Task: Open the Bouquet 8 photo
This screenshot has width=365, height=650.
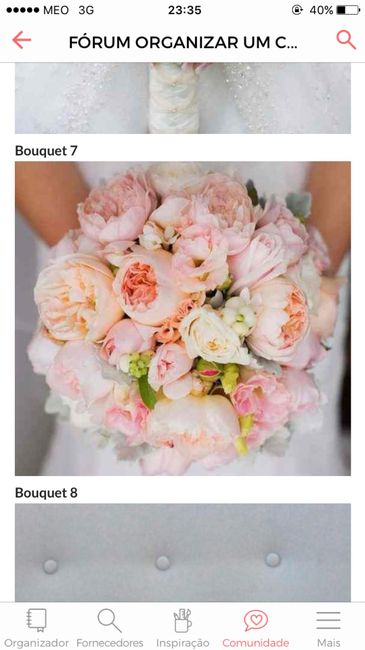Action: pos(183,553)
